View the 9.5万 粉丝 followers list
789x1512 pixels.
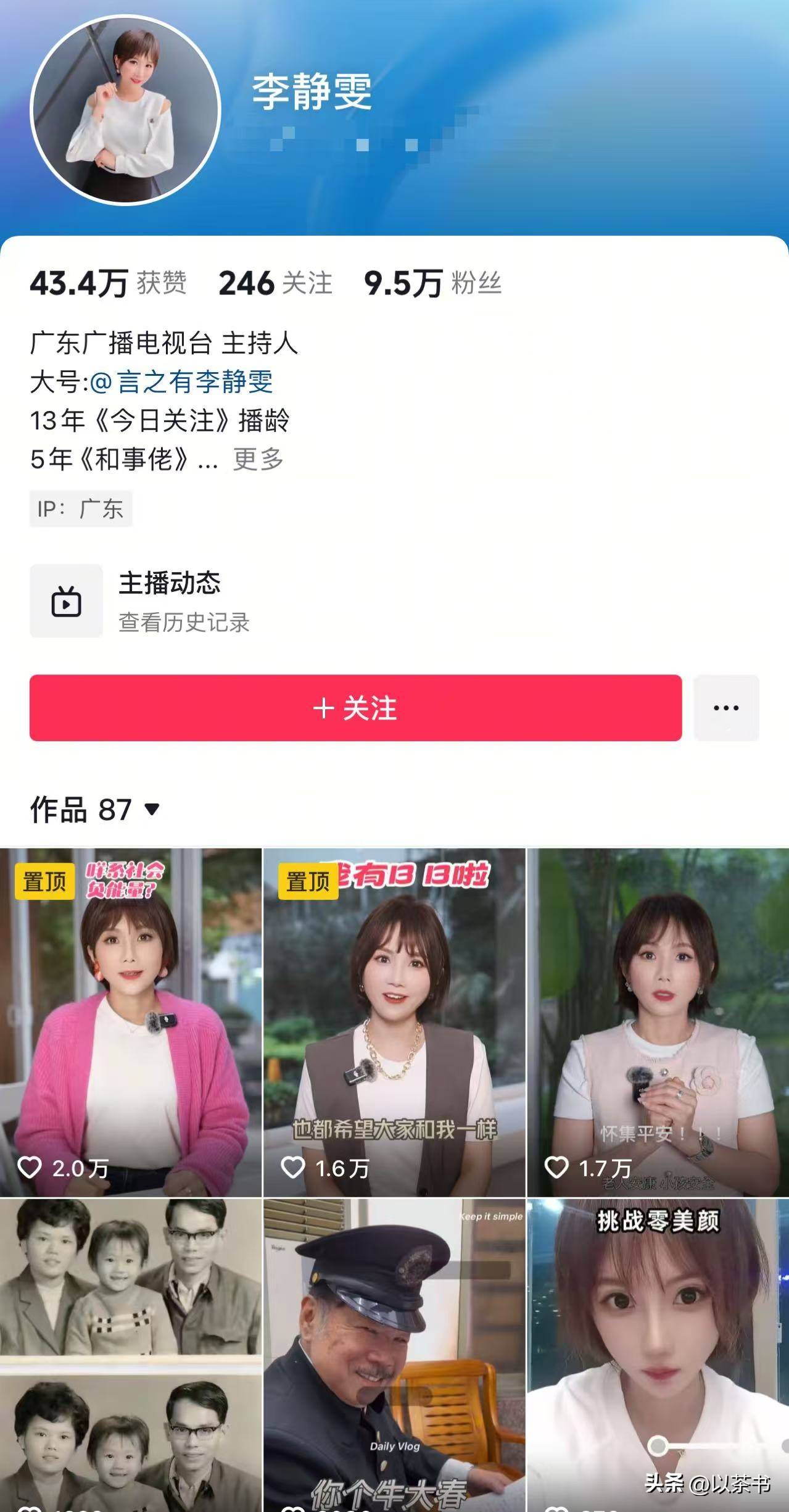coord(432,283)
